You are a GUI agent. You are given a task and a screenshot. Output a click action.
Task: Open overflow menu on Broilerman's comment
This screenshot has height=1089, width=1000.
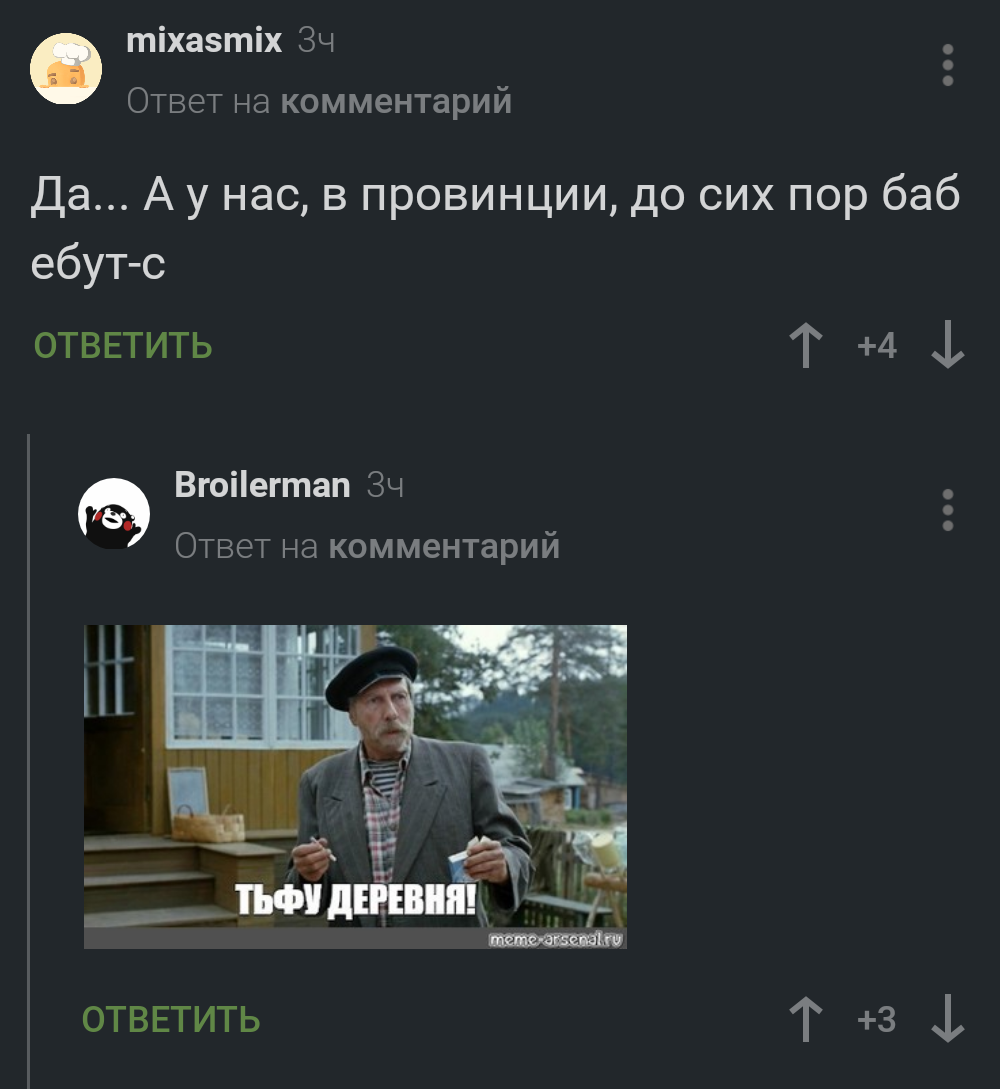point(948,511)
